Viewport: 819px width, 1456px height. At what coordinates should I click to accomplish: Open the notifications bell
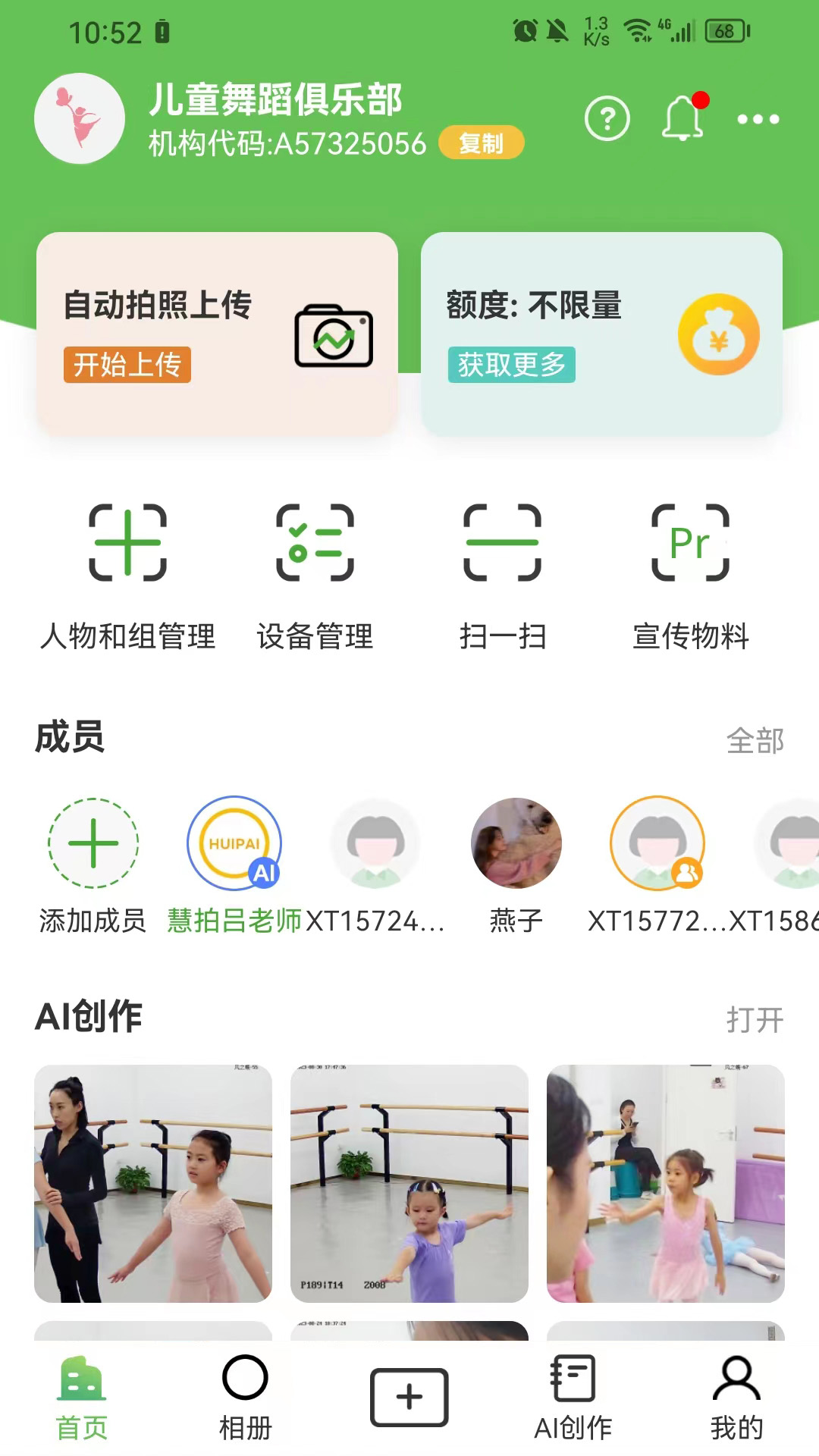(x=682, y=118)
